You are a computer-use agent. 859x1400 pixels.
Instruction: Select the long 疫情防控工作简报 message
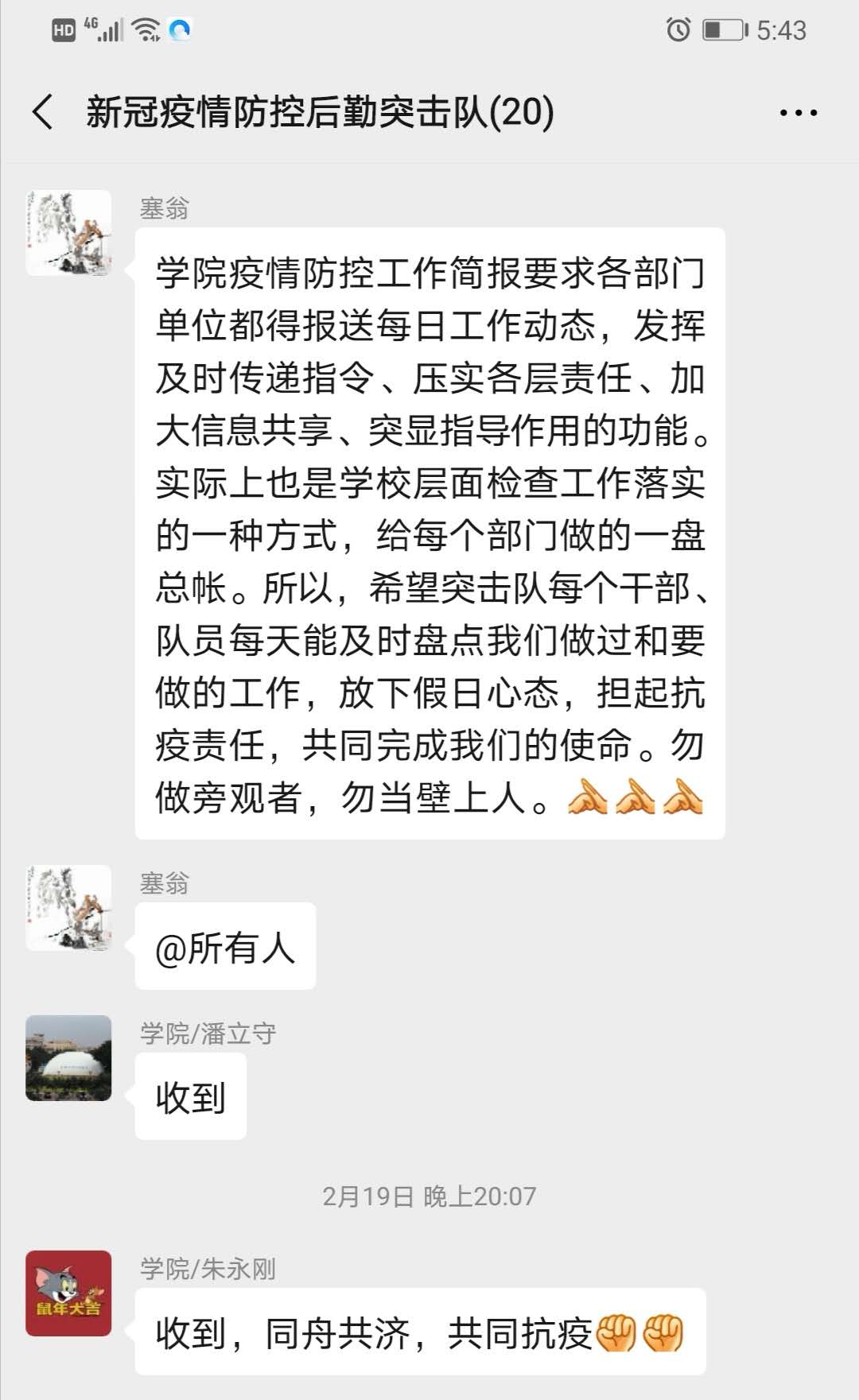tap(429, 533)
